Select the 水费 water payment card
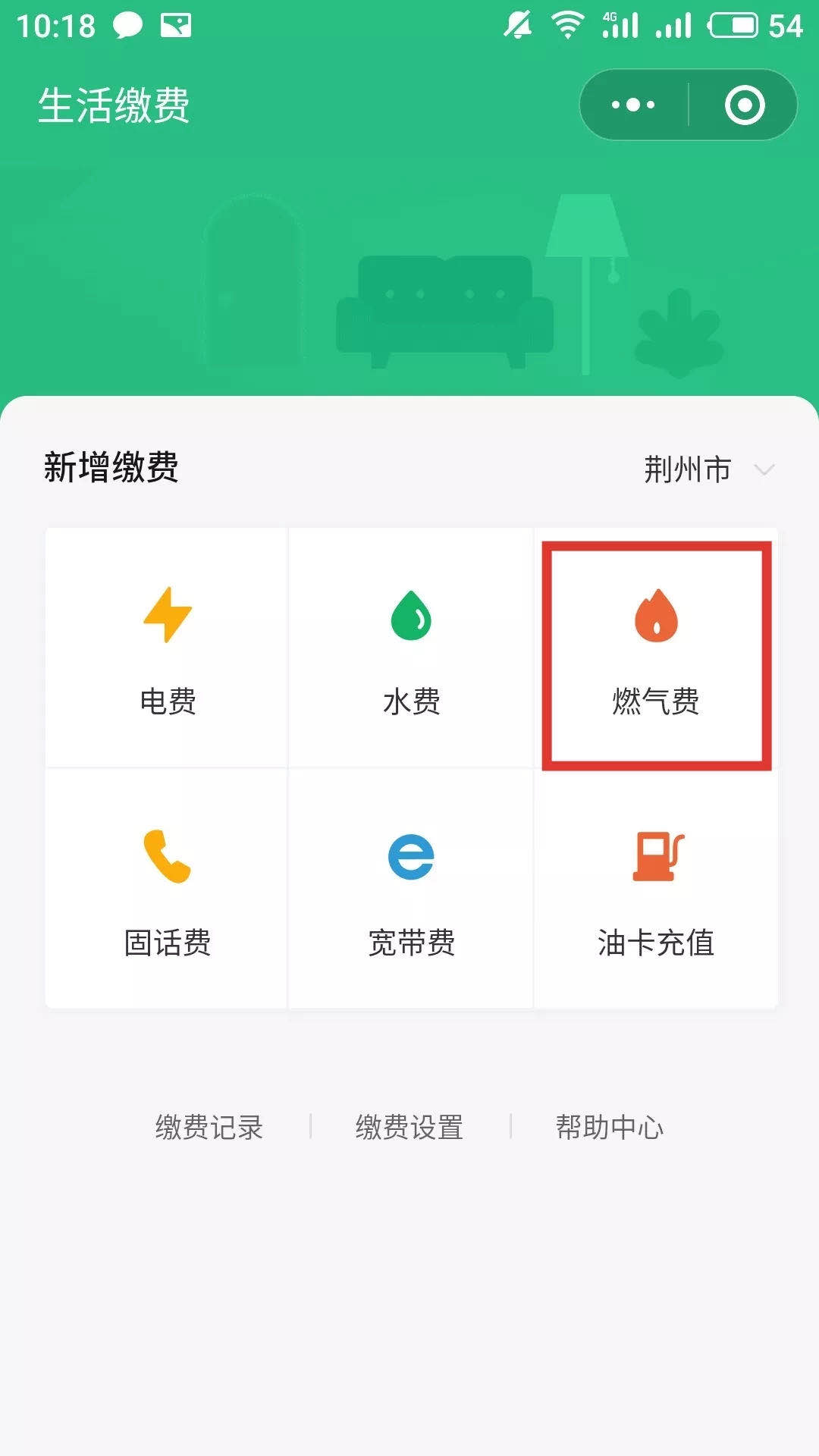This screenshot has width=819, height=1456. [x=411, y=646]
